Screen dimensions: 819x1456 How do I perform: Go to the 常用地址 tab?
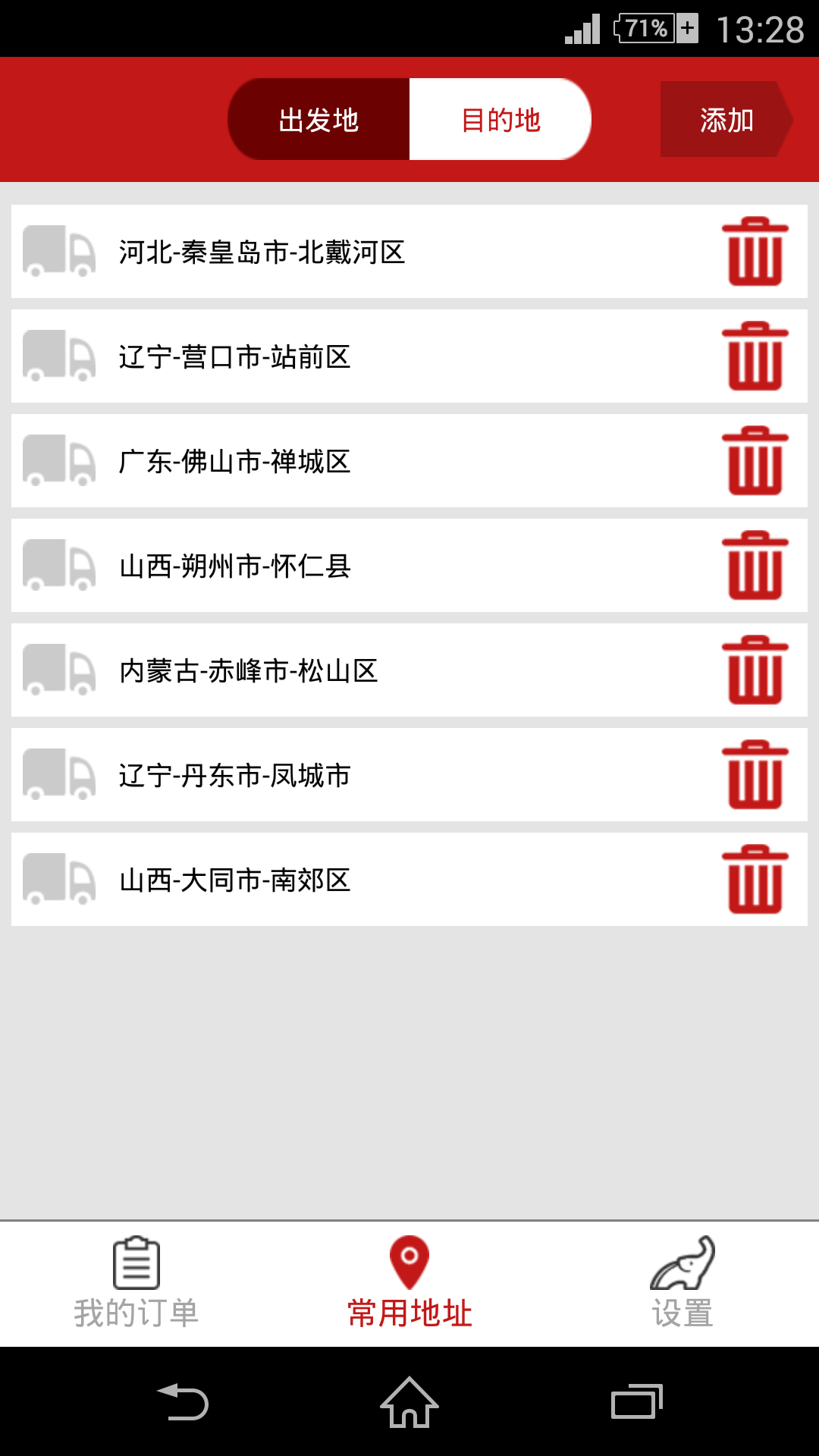409,1283
